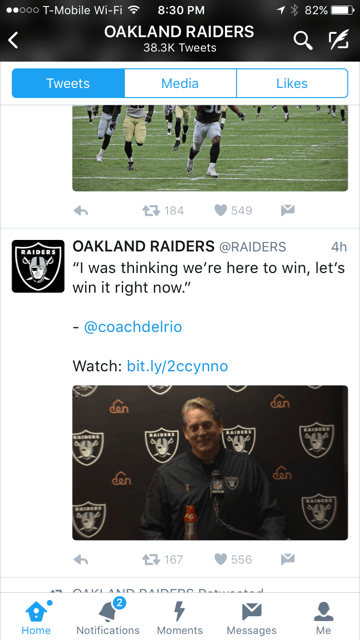The width and height of the screenshot is (360, 640).
Task: Like the tweet with 549 likes
Action: 220,211
